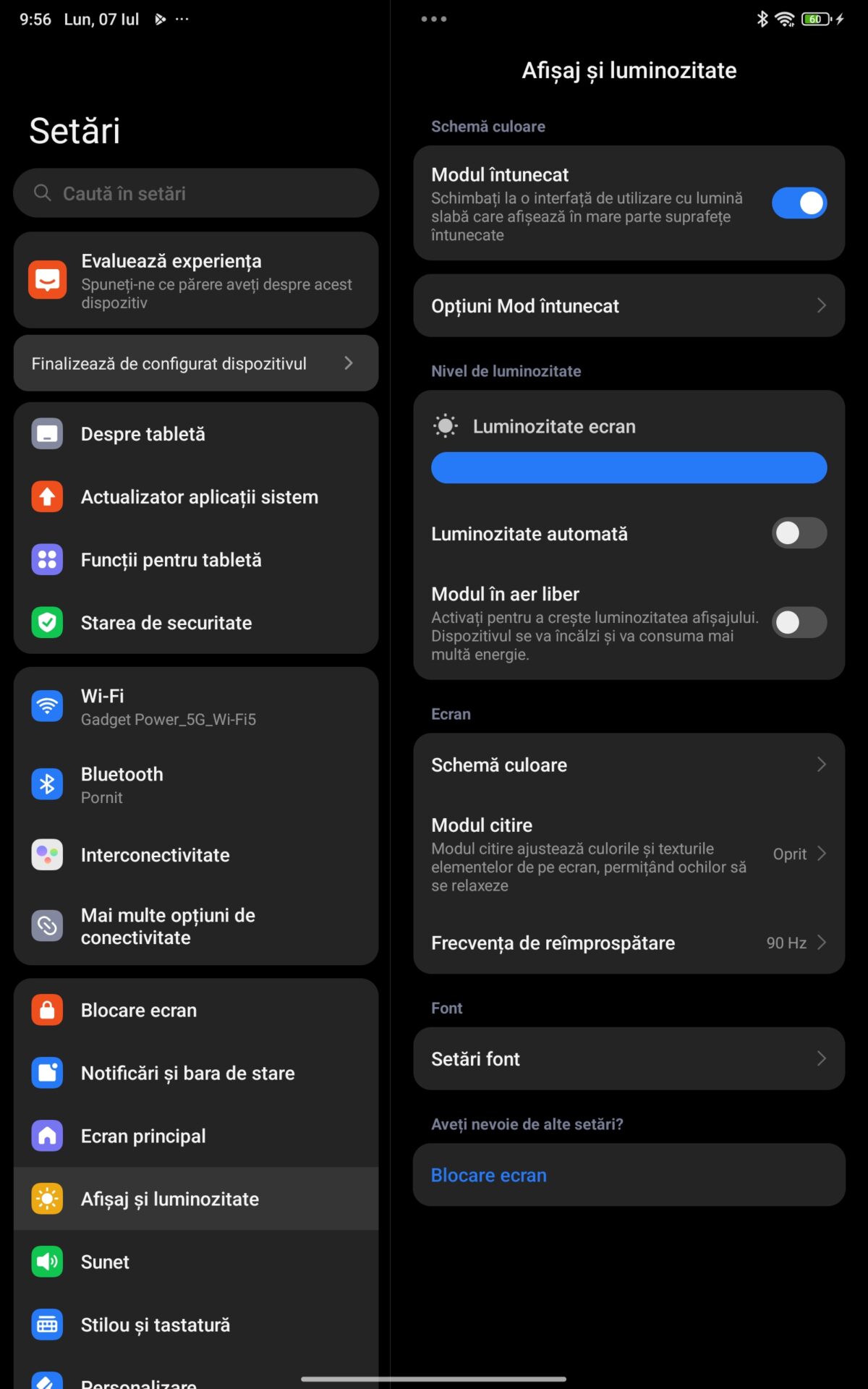The image size is (868, 1389).
Task: Open Schemă culoare under Ecran
Action: 628,765
